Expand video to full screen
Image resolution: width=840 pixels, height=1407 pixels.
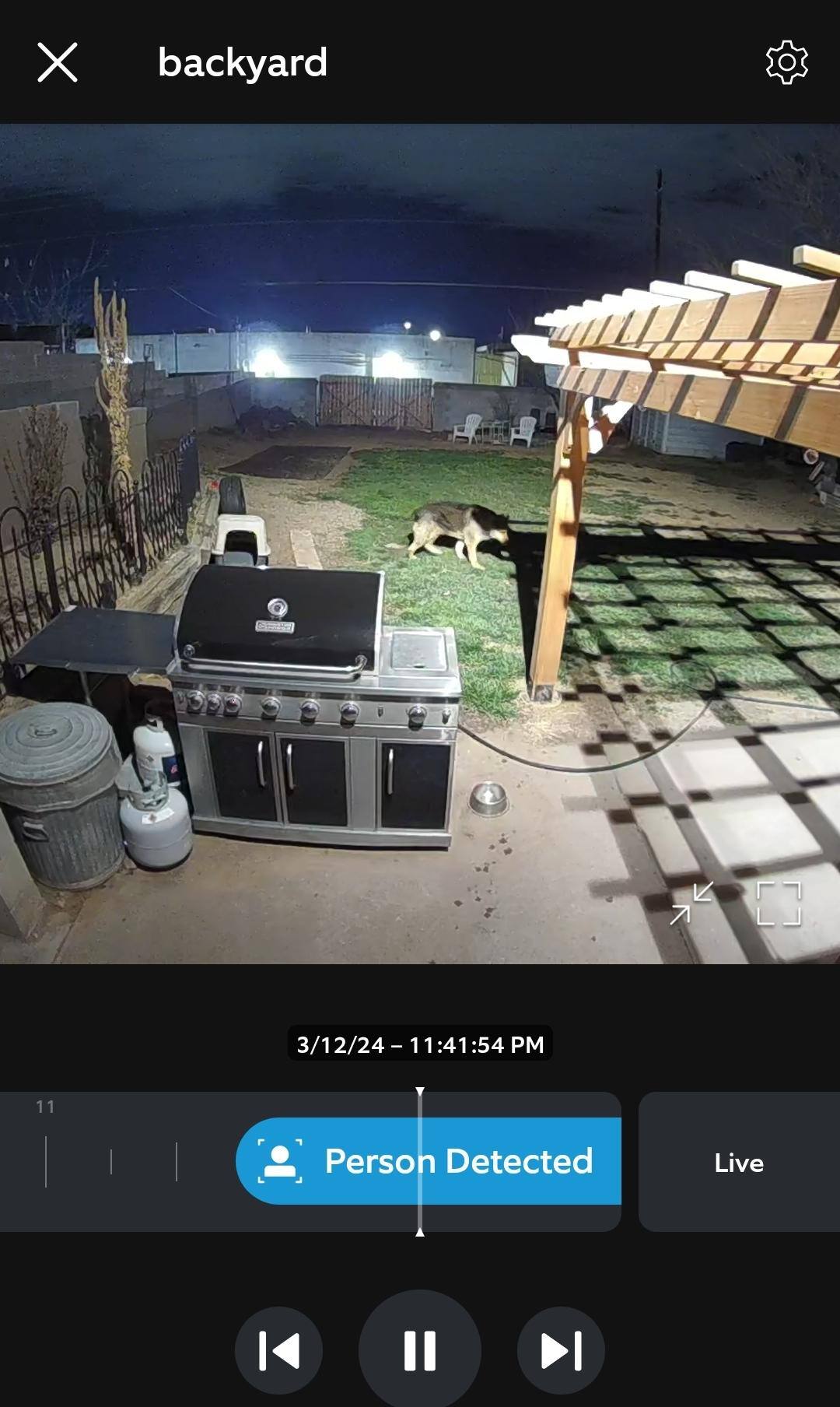[x=779, y=903]
